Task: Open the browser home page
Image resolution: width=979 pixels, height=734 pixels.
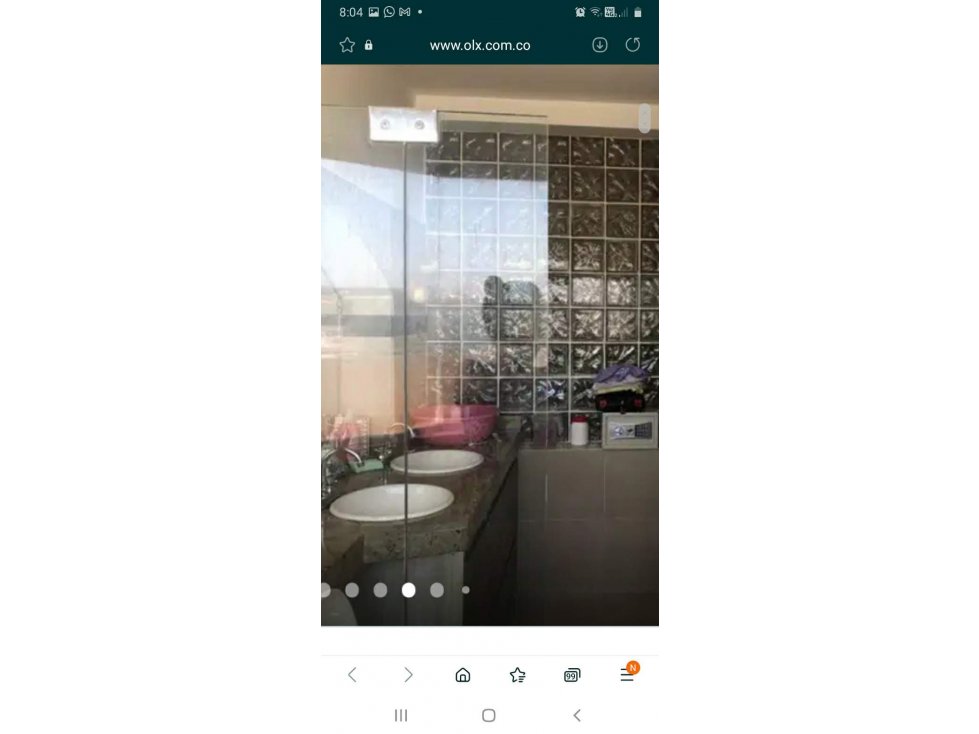Action: [463, 675]
